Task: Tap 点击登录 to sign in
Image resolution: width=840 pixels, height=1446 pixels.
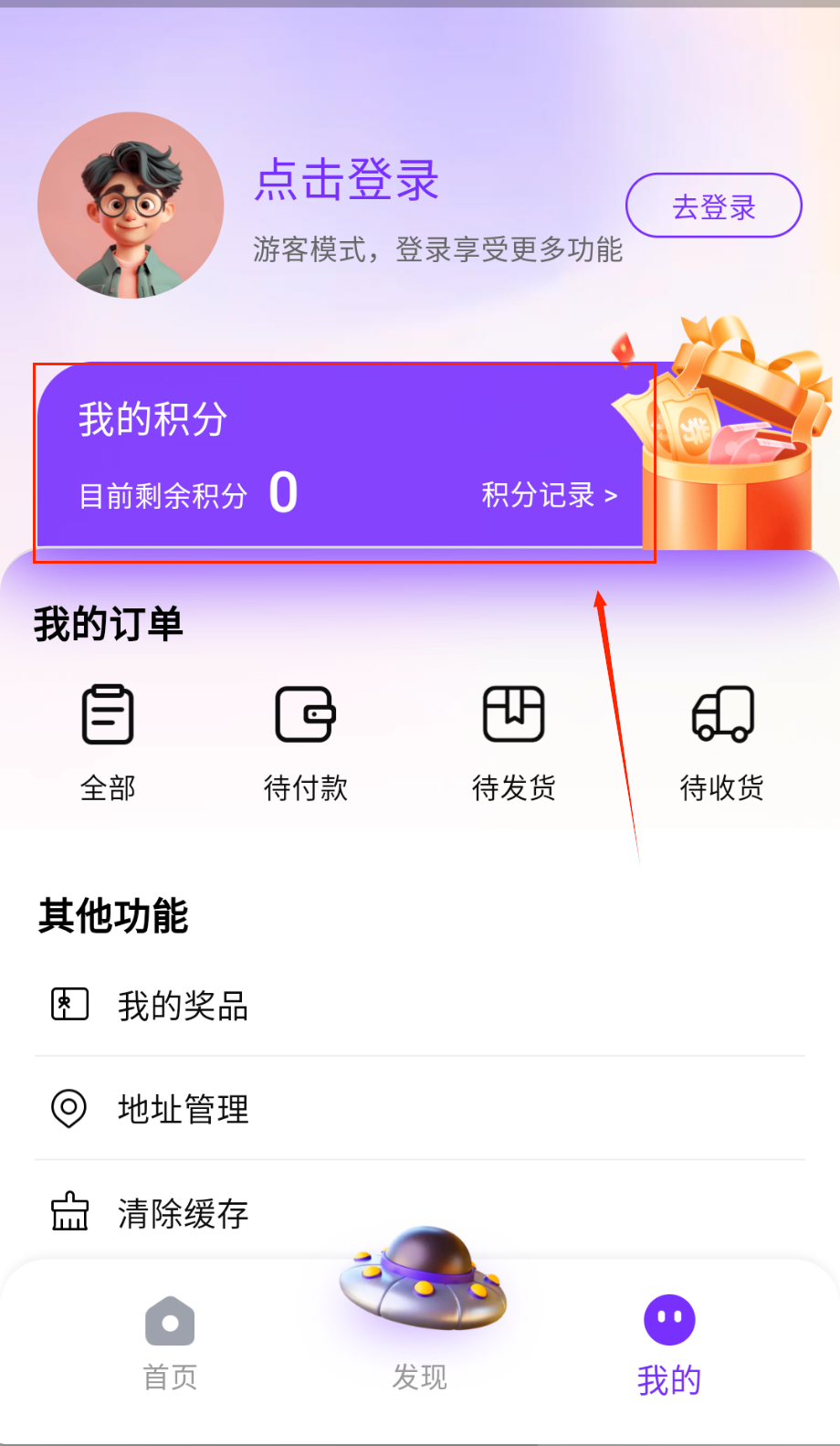Action: 347,179
